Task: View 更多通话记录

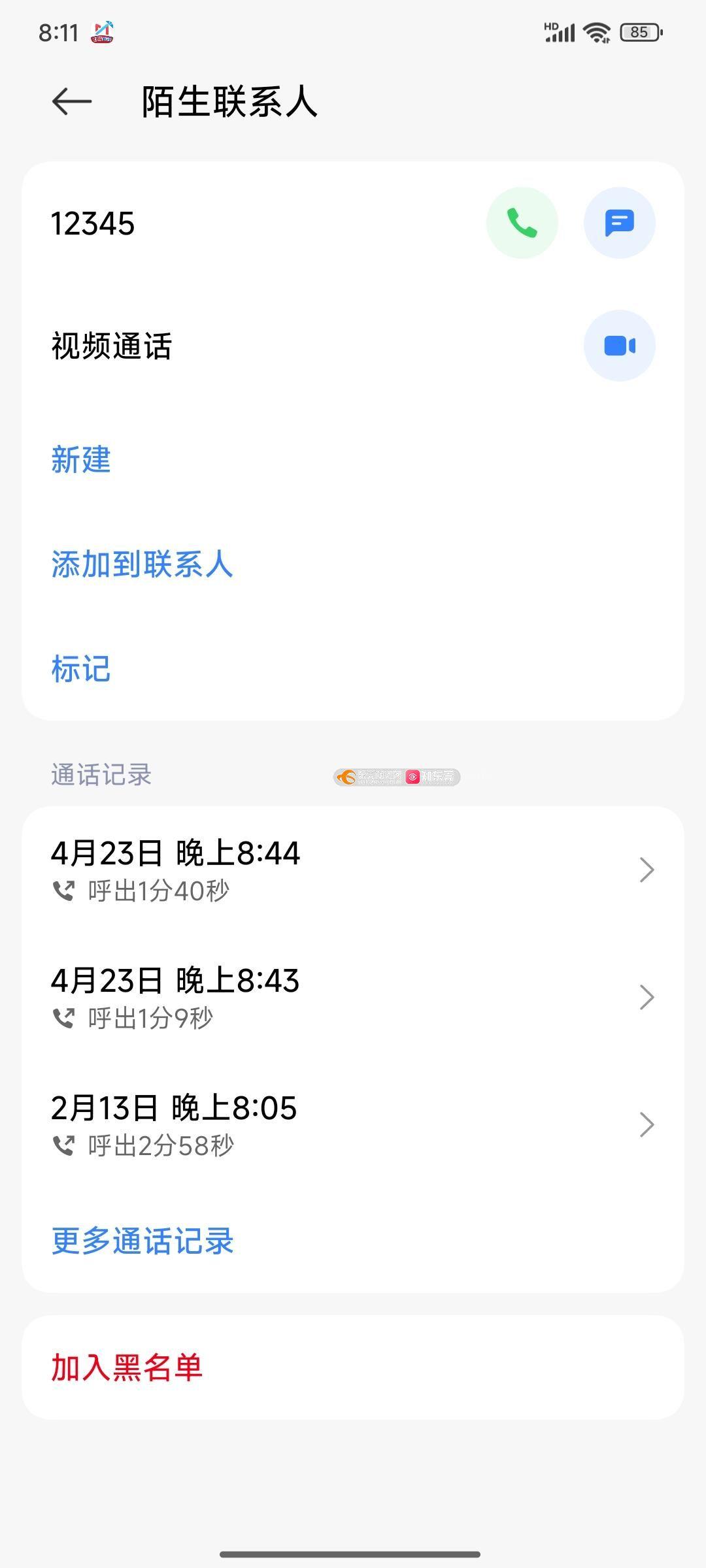Action: pyautogui.click(x=143, y=1241)
